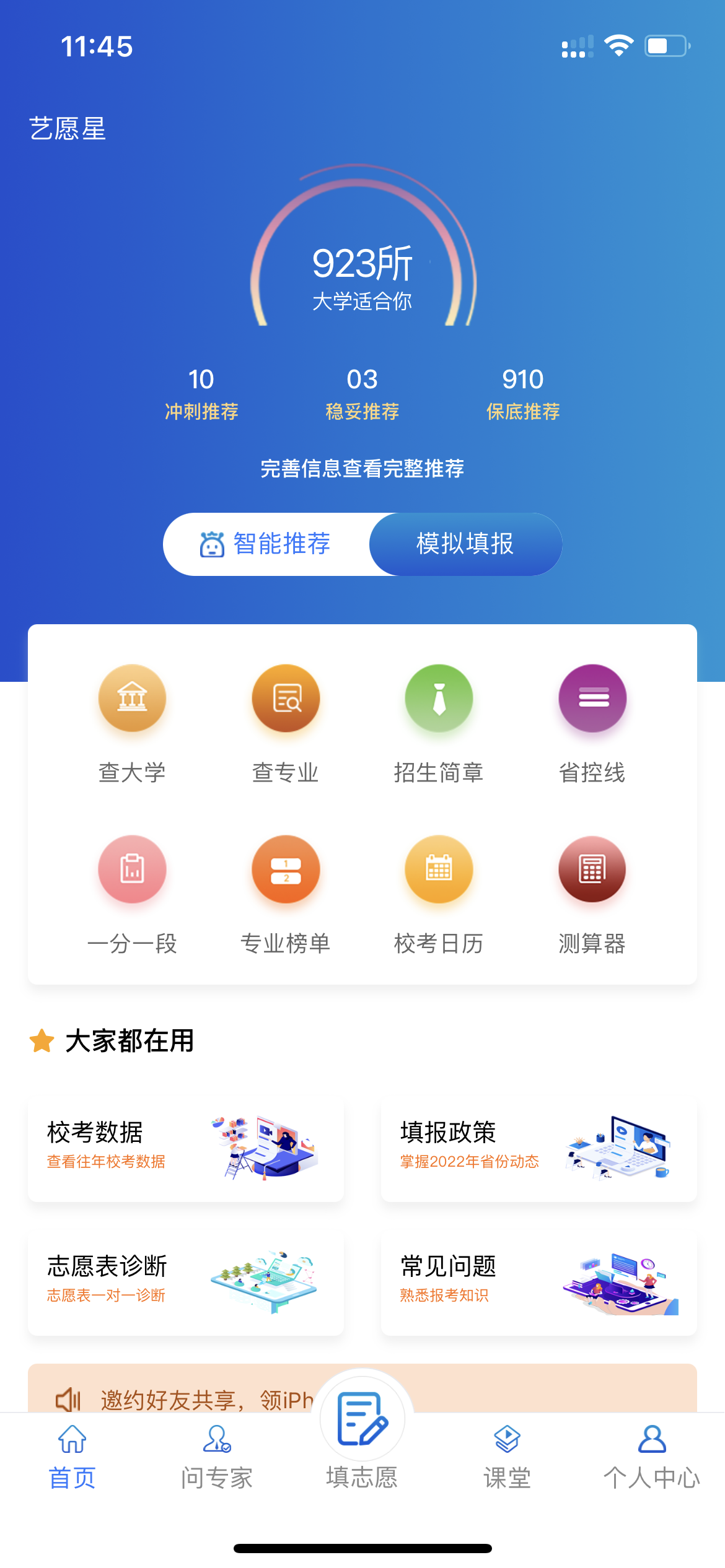Open the 个人中心 tab
Viewport: 725px width, 1568px height.
(652, 1455)
